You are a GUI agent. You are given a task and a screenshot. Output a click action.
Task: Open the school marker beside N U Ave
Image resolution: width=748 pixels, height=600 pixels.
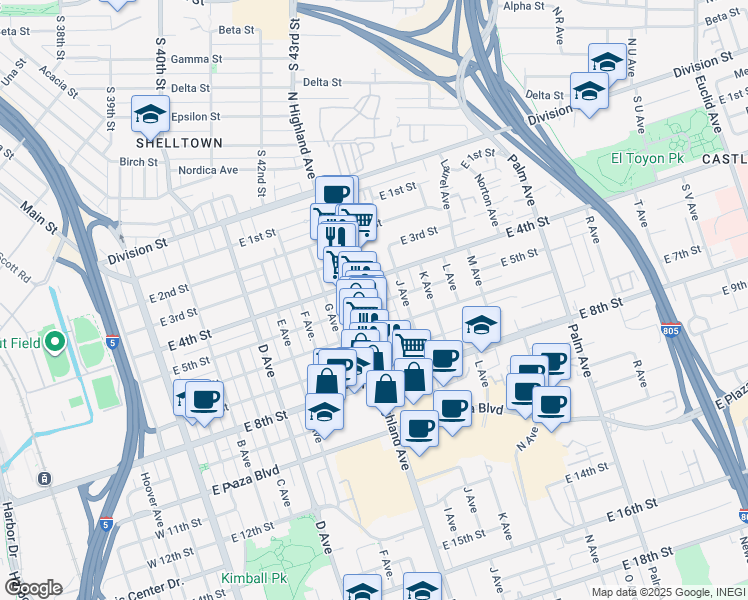(607, 62)
